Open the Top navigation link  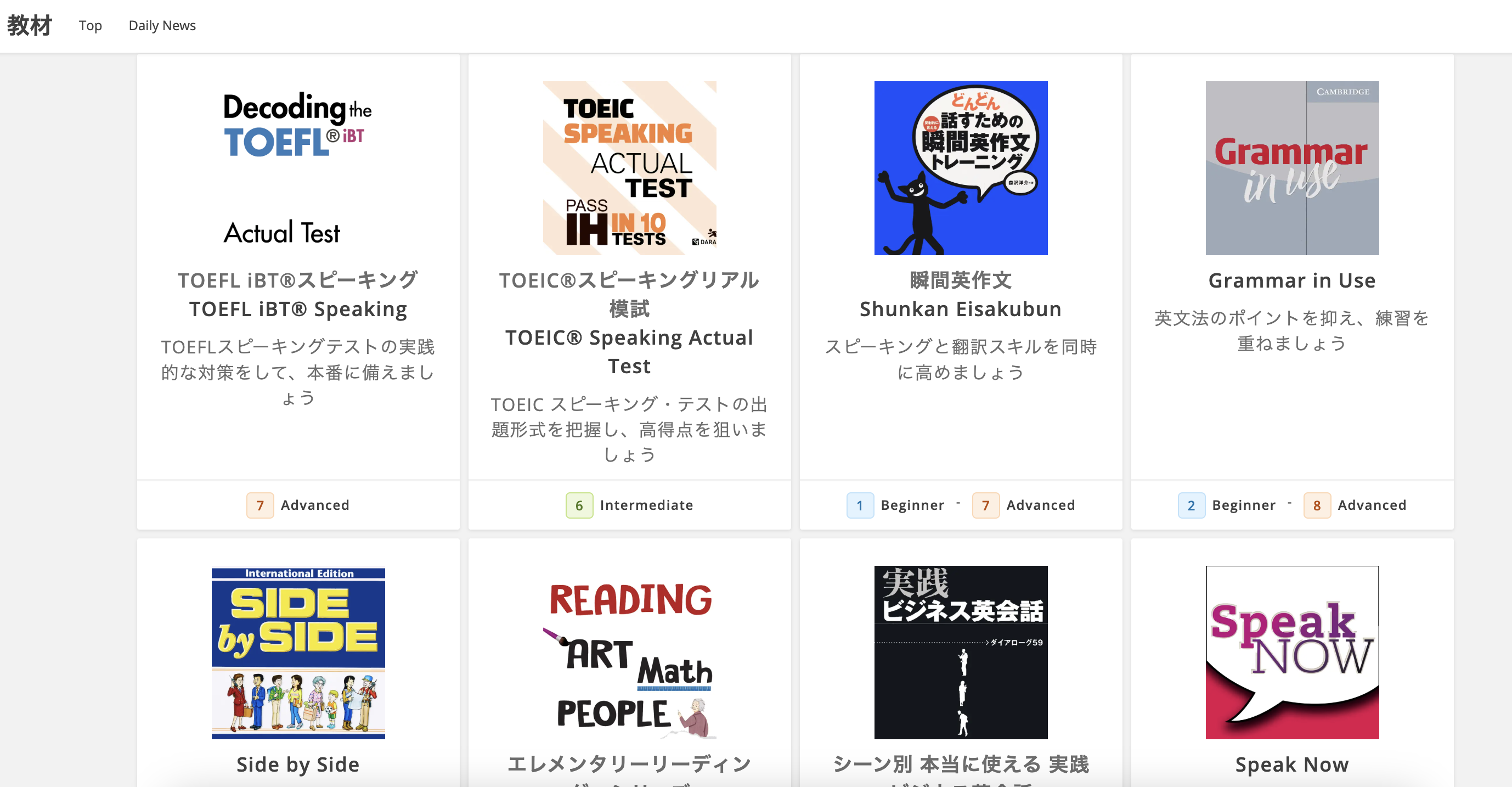tap(91, 25)
